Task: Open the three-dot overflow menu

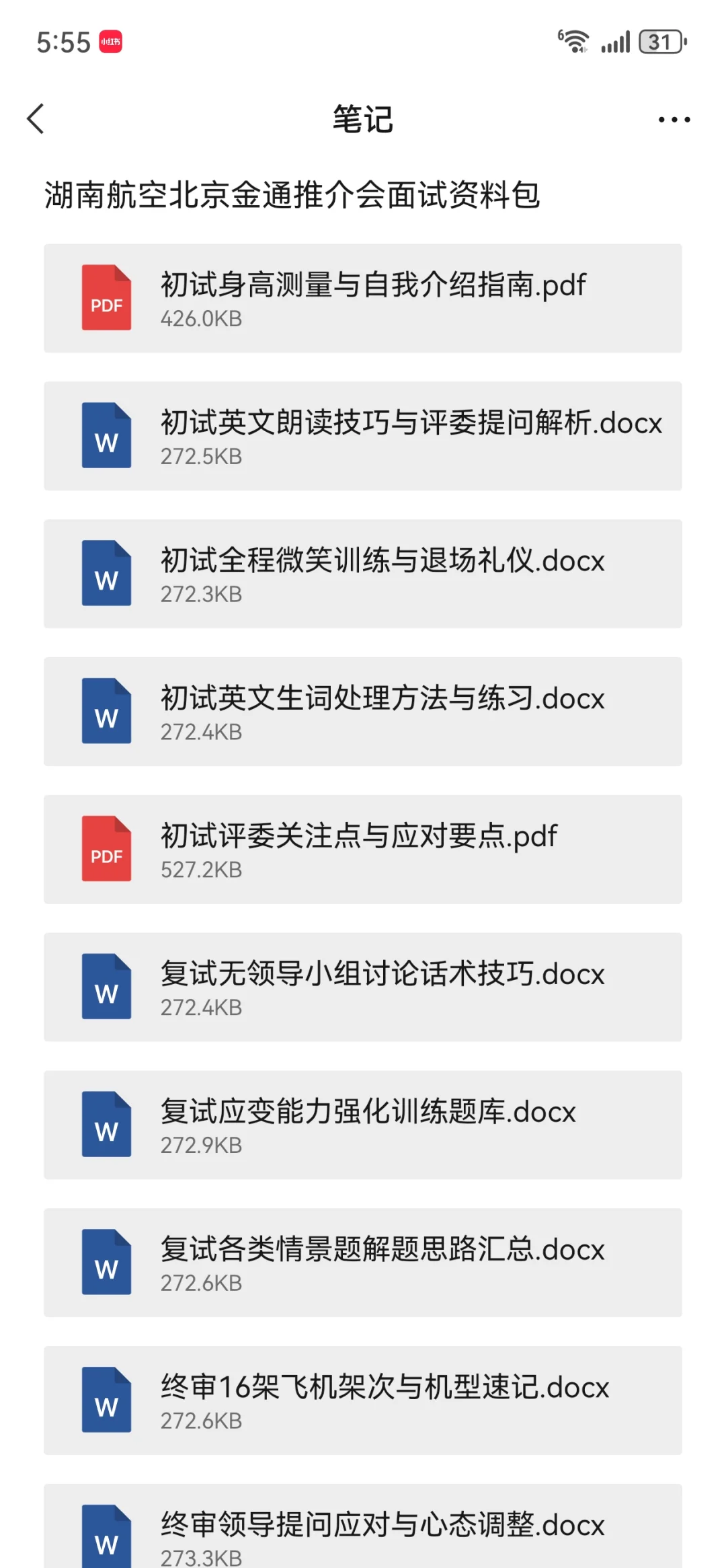Action: (674, 120)
